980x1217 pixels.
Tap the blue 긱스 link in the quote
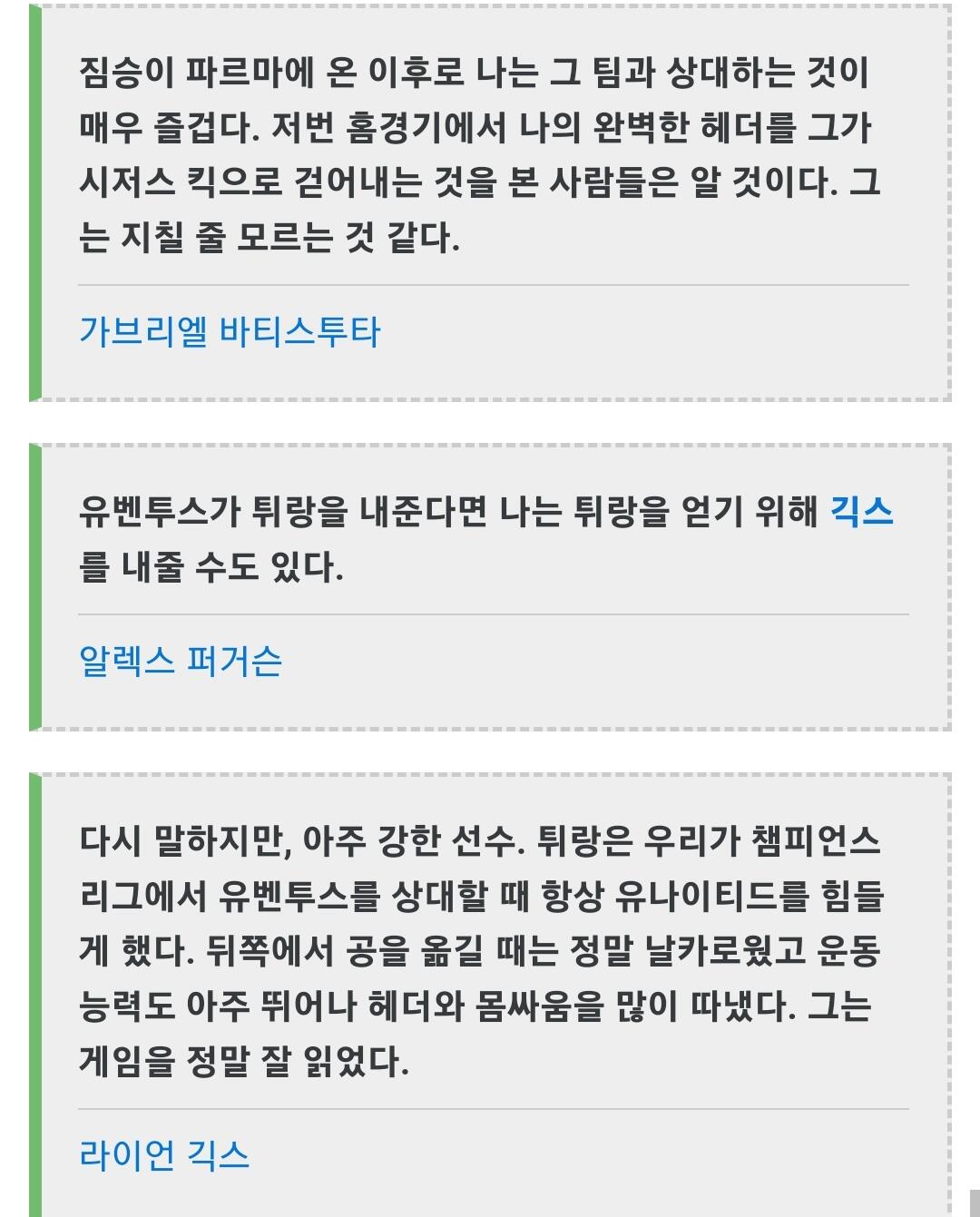(862, 512)
